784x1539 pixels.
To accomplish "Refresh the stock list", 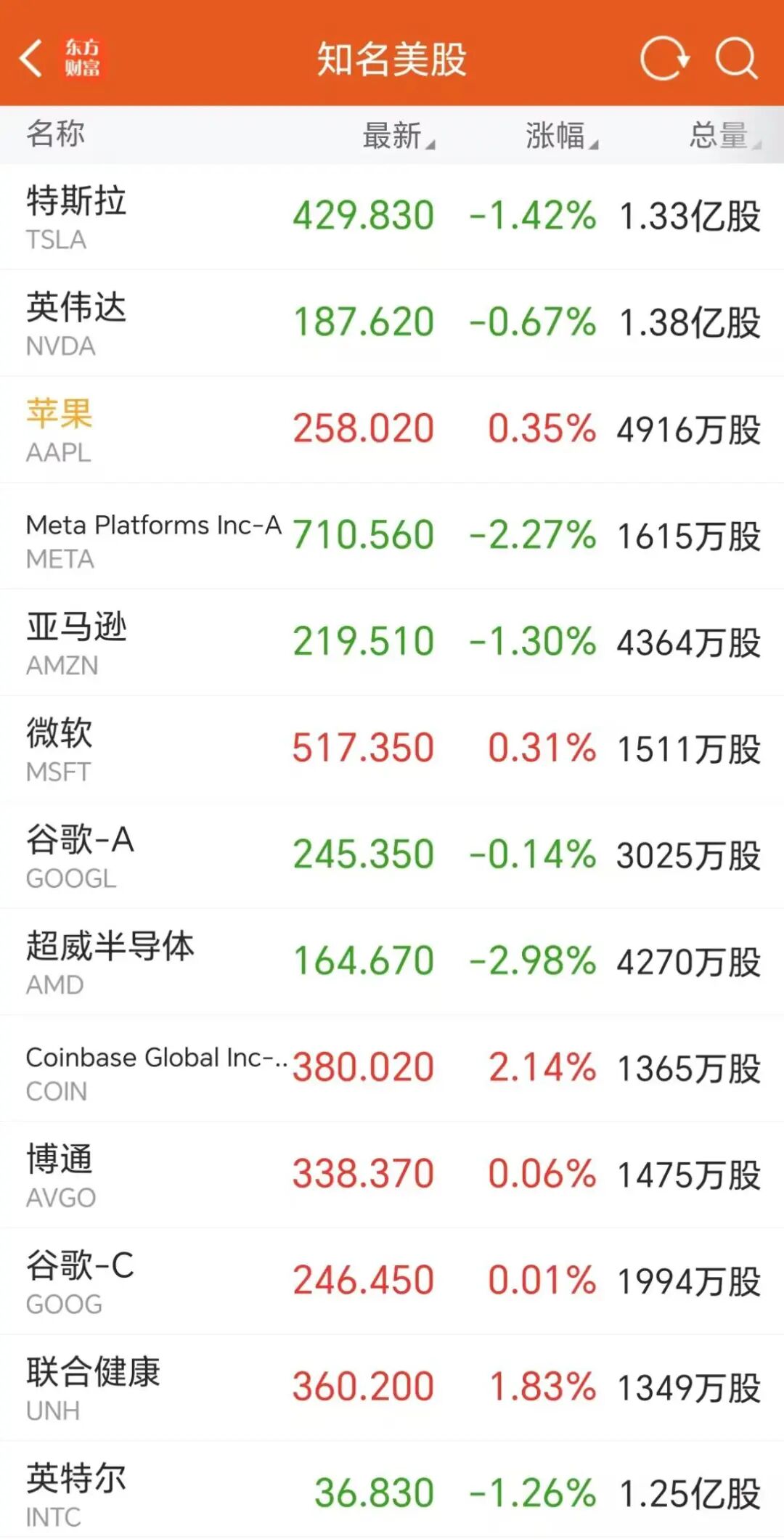I will [664, 58].
